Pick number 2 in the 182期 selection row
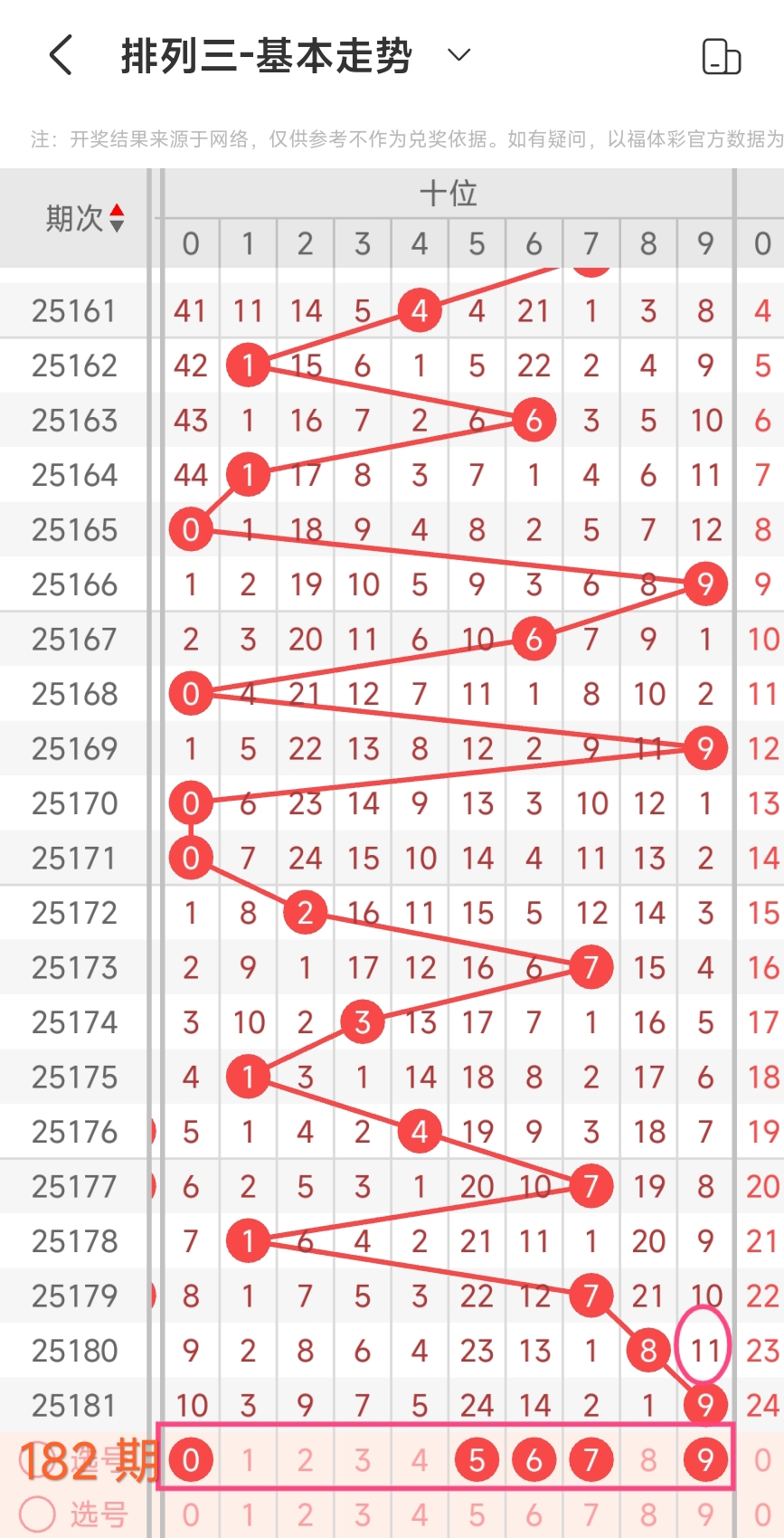 click(306, 1459)
